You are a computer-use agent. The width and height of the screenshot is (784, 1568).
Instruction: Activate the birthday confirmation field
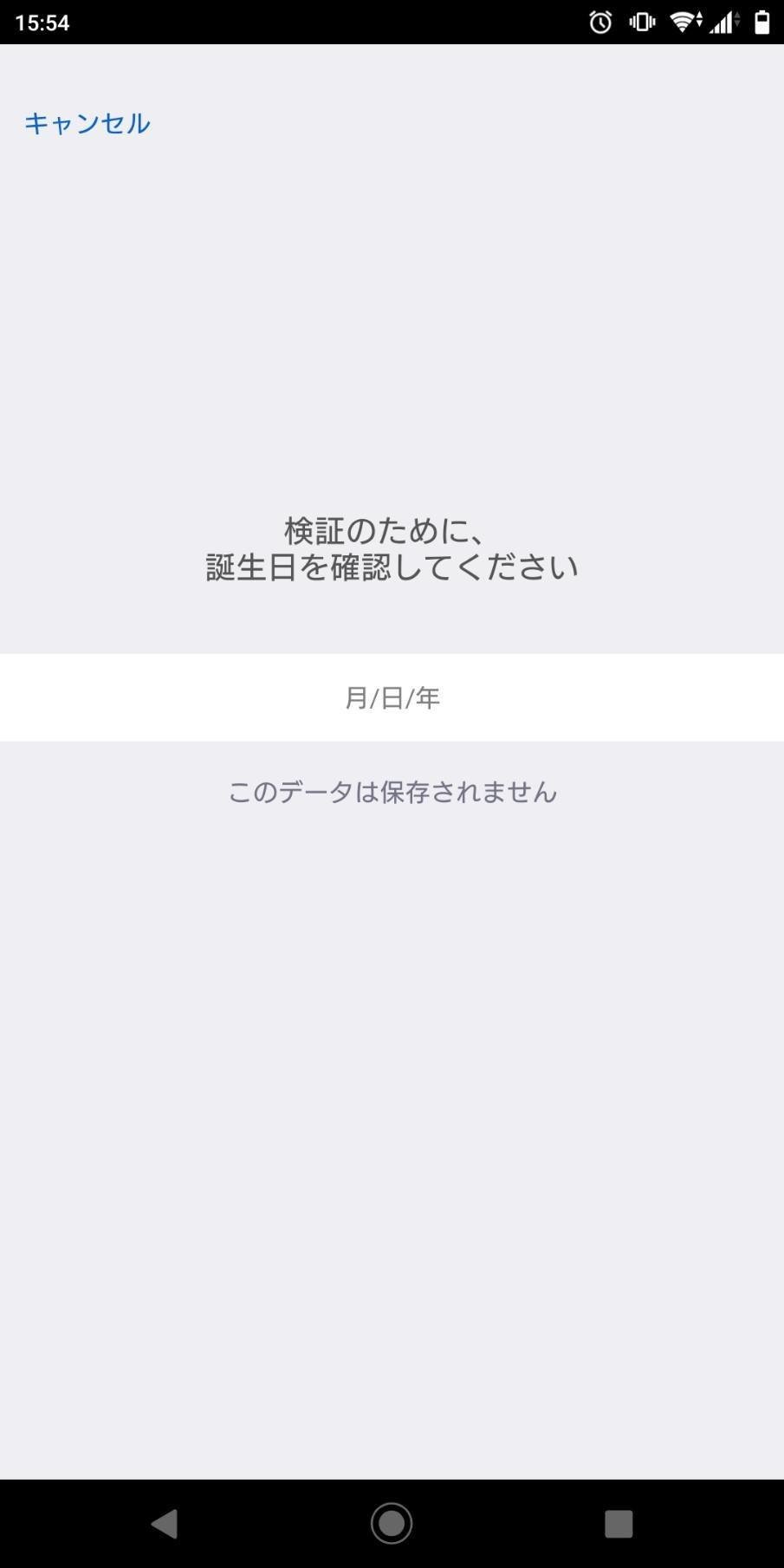[392, 697]
